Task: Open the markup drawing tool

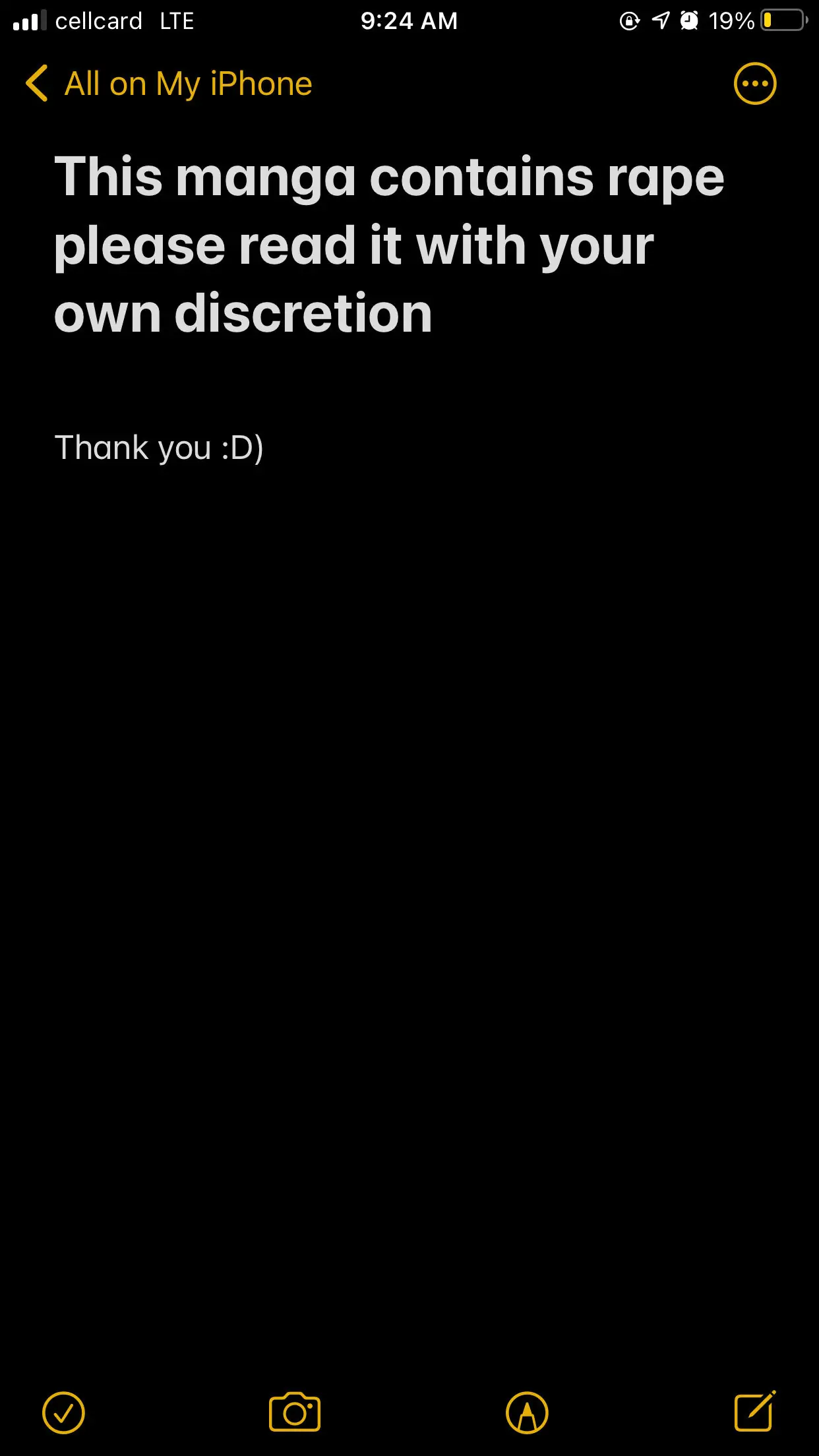Action: 527,1412
